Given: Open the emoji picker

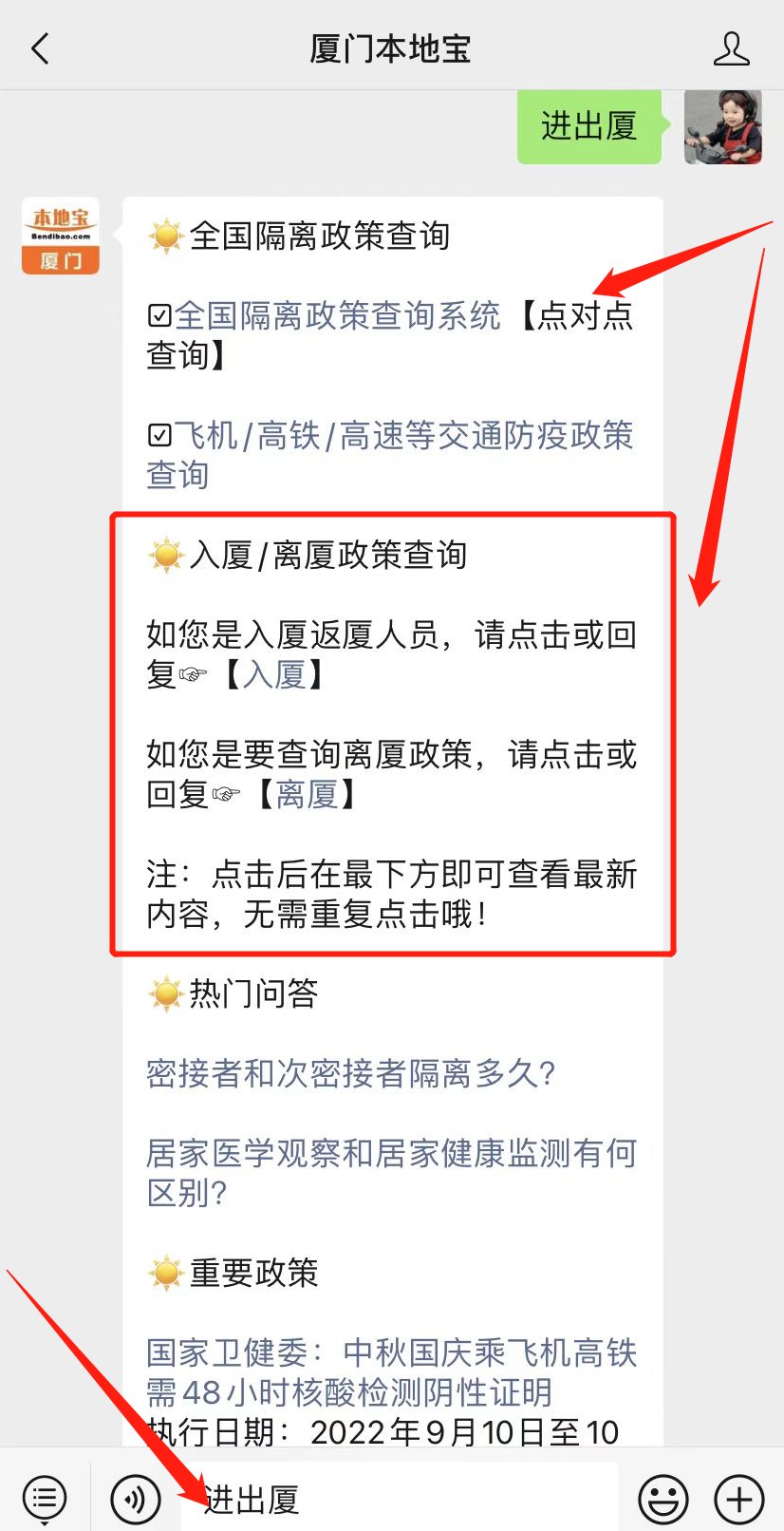Looking at the screenshot, I should click(x=663, y=1500).
